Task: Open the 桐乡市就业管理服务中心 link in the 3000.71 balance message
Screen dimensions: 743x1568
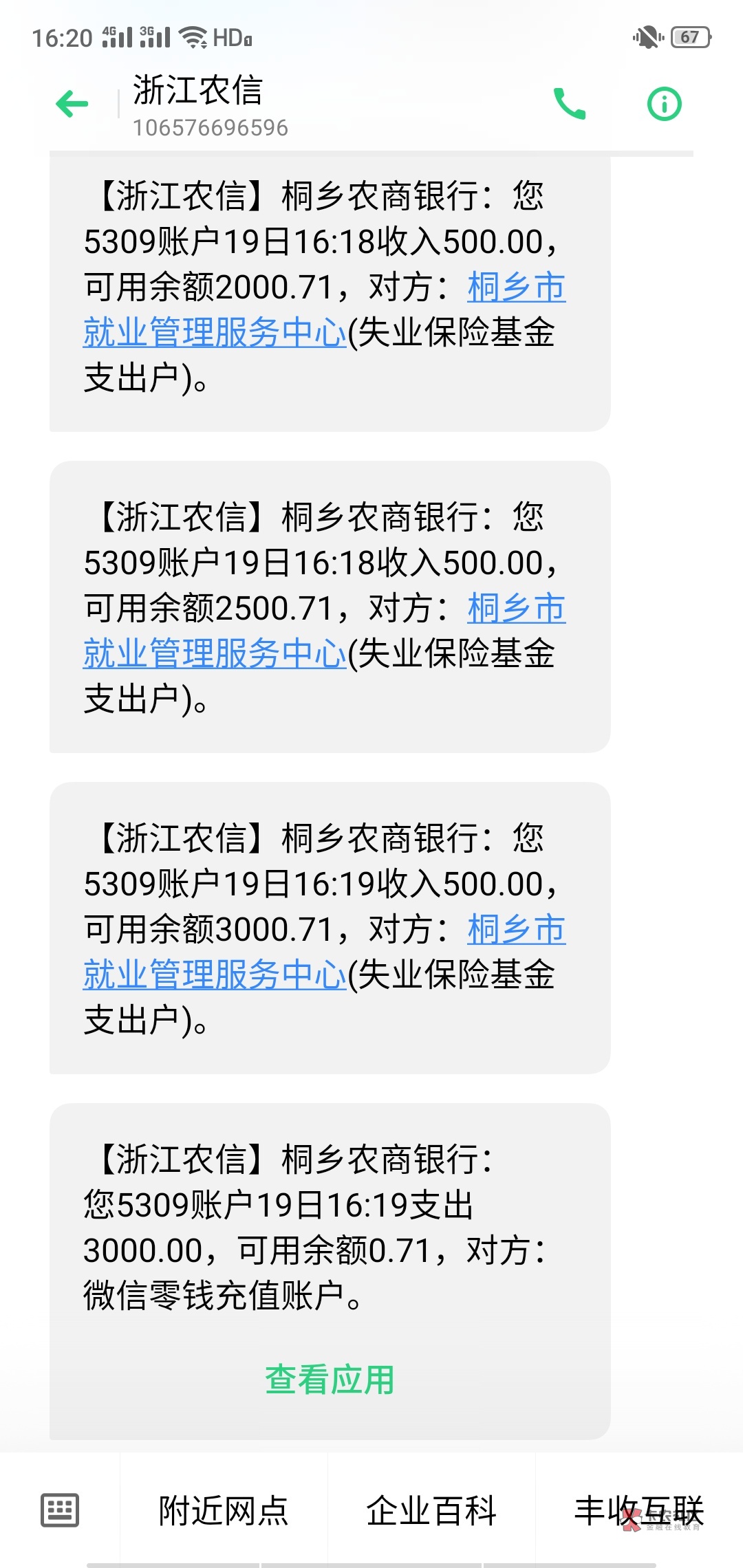Action: click(215, 975)
